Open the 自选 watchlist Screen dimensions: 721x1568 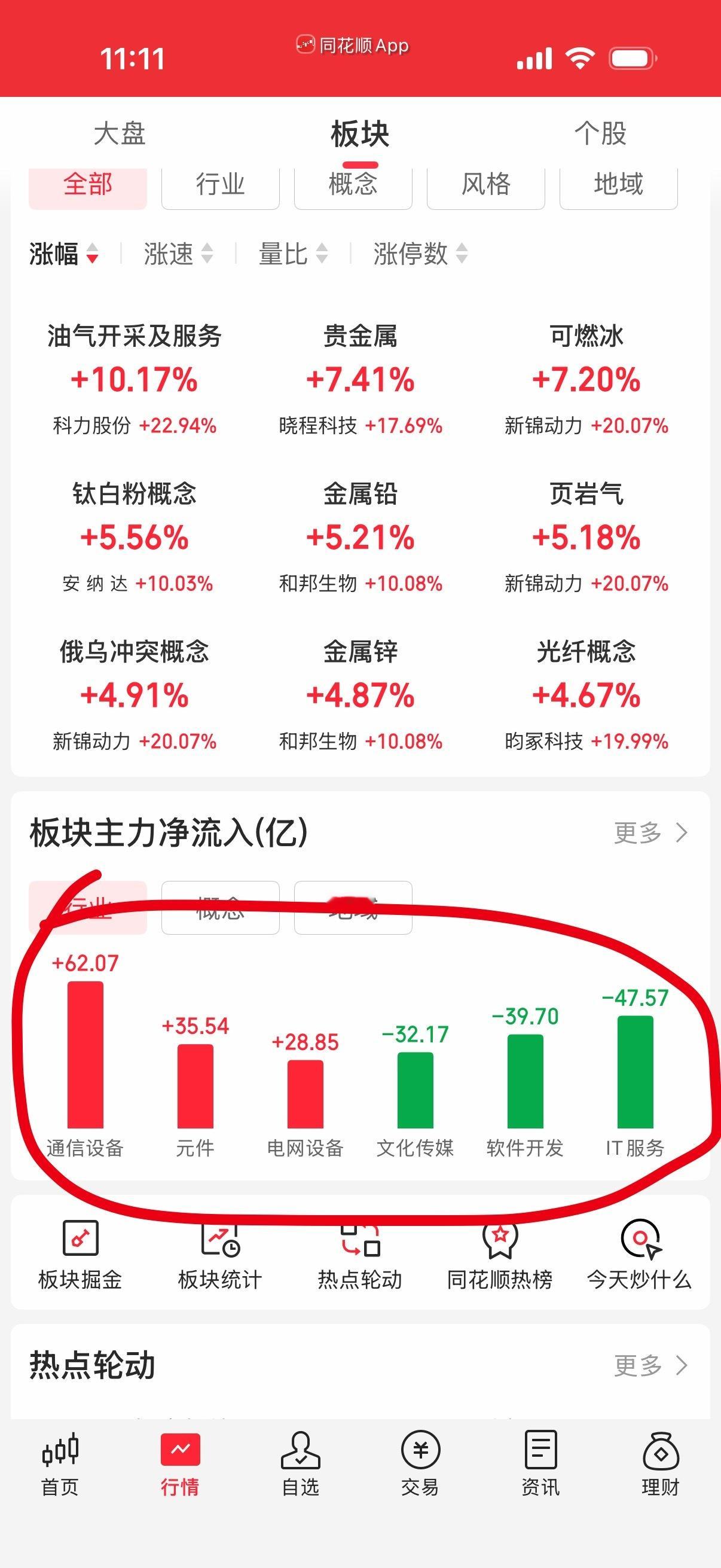coord(301,1485)
